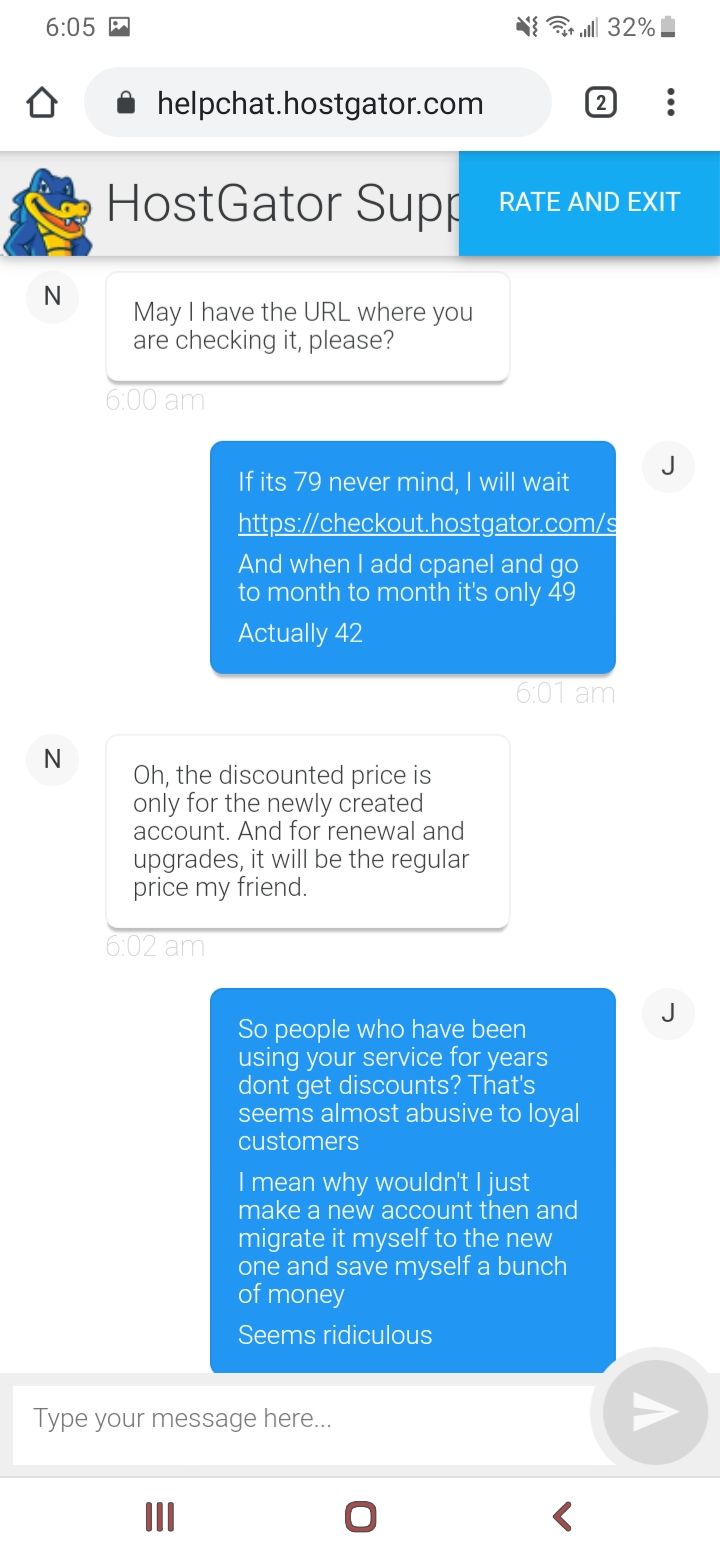Tap the RATE AND EXIT button
Viewport: 720px width, 1560px height.
[589, 203]
